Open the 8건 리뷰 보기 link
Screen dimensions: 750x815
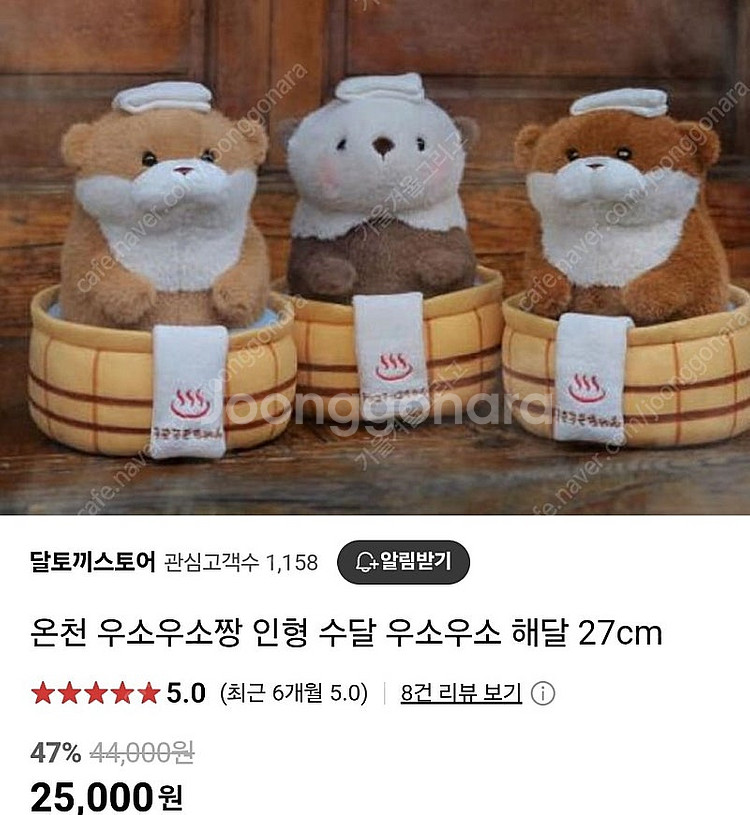[460, 693]
